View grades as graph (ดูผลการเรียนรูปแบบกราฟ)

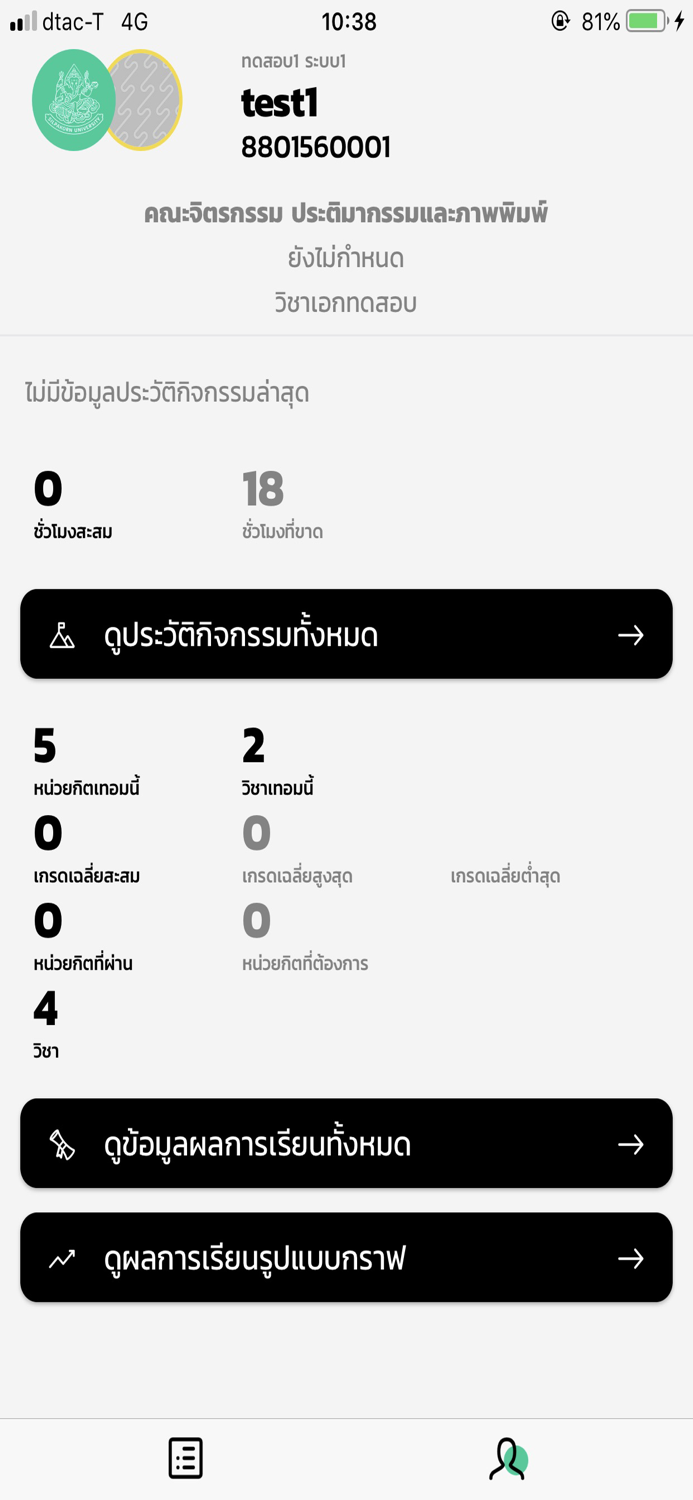(346, 1257)
